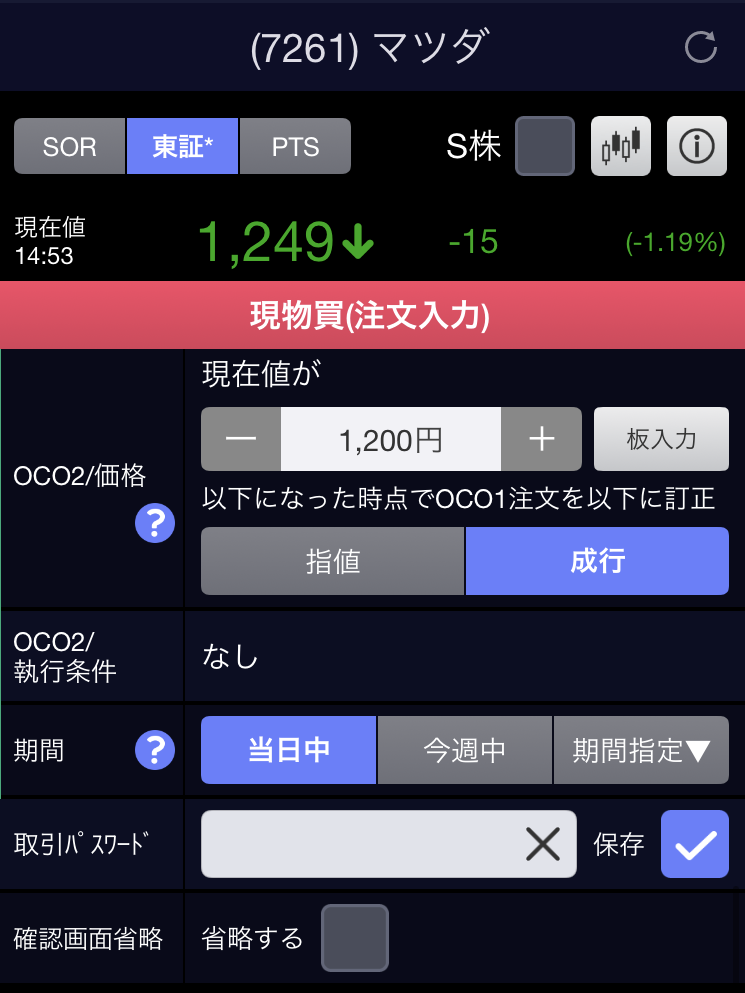Increase the trigger price with plus
The height and width of the screenshot is (993, 745).
541,439
